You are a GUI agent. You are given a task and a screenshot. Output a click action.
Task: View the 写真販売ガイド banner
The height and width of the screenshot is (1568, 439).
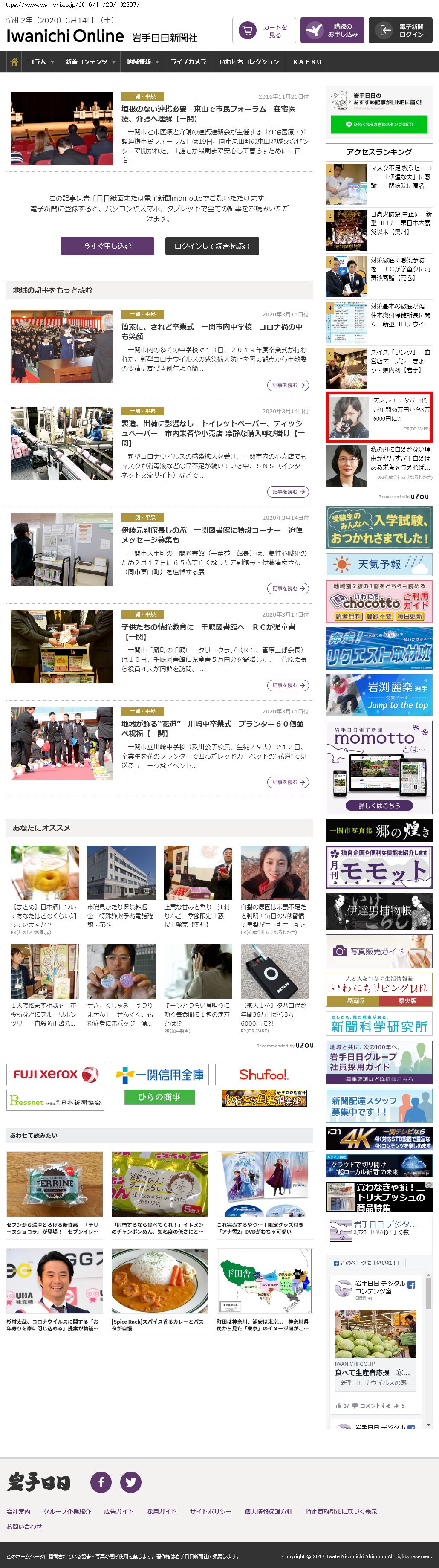point(379,951)
